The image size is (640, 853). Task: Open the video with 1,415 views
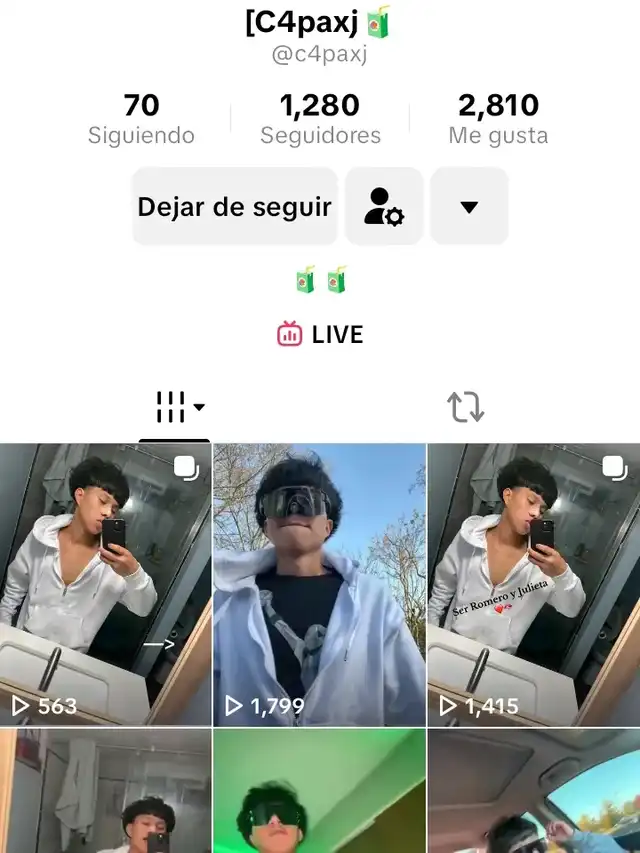[533, 584]
